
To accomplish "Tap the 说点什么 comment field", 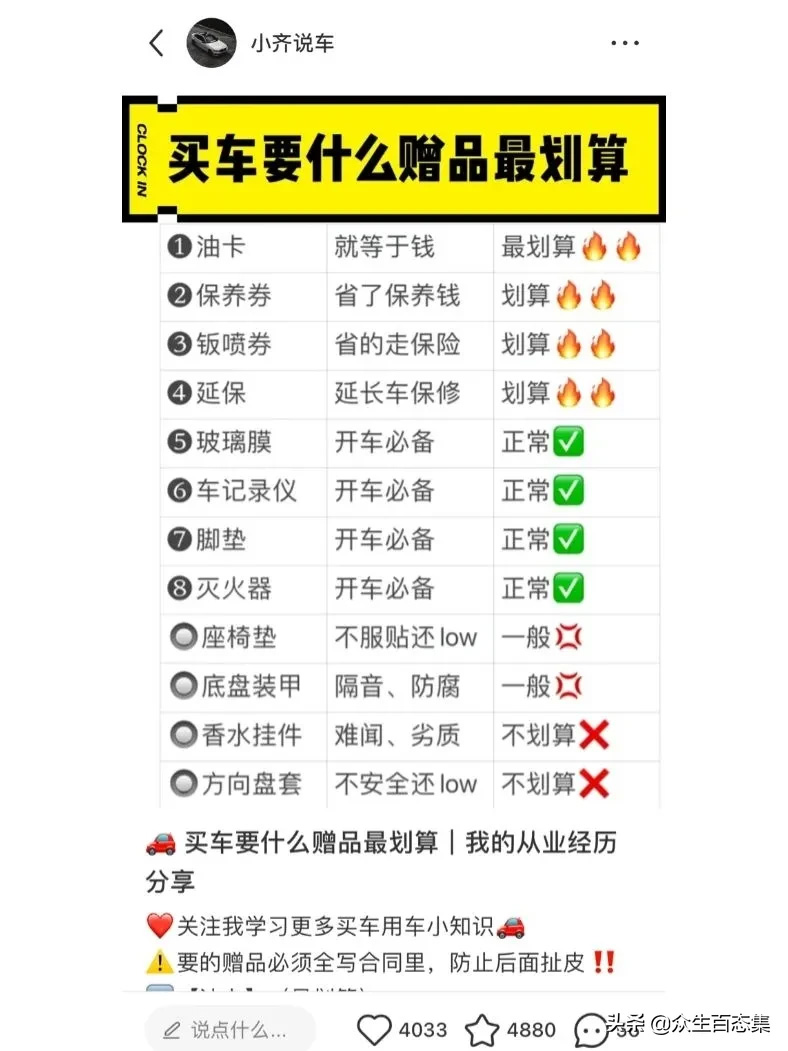I will 230,1029.
